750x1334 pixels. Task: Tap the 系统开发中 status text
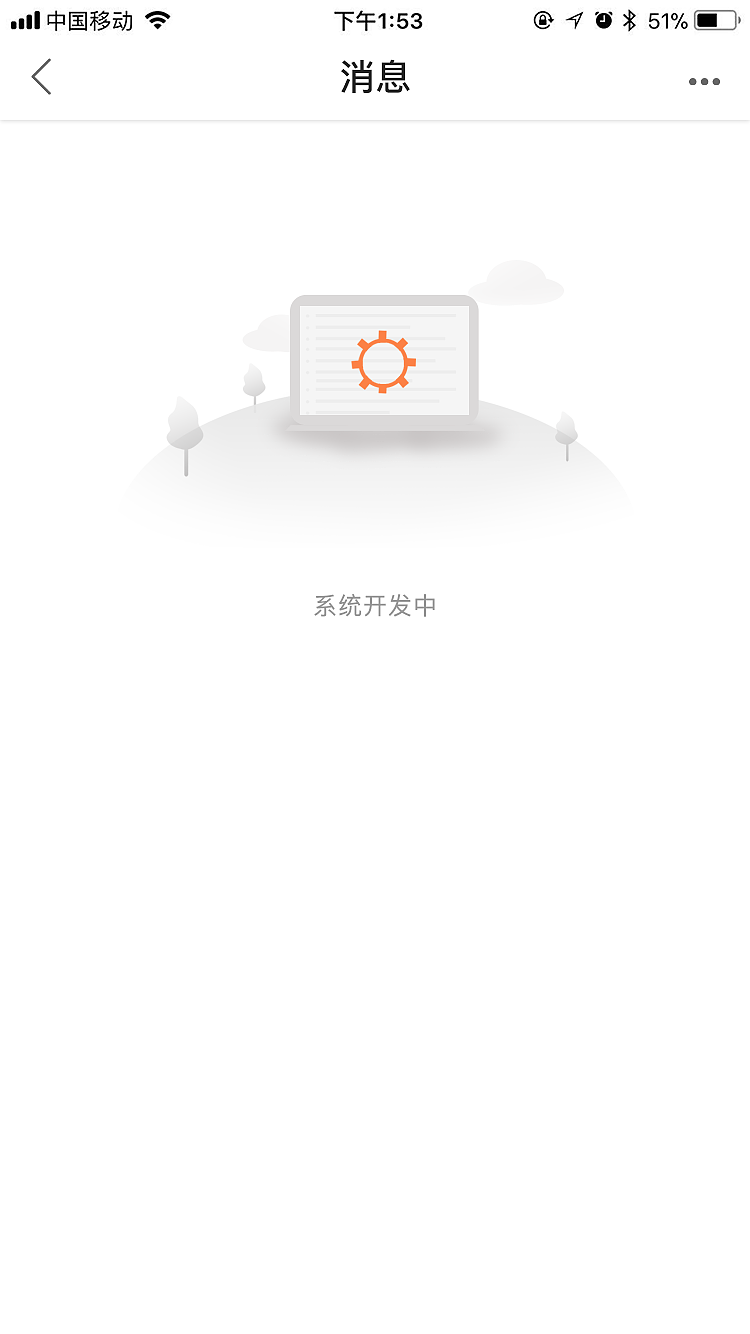coord(374,605)
